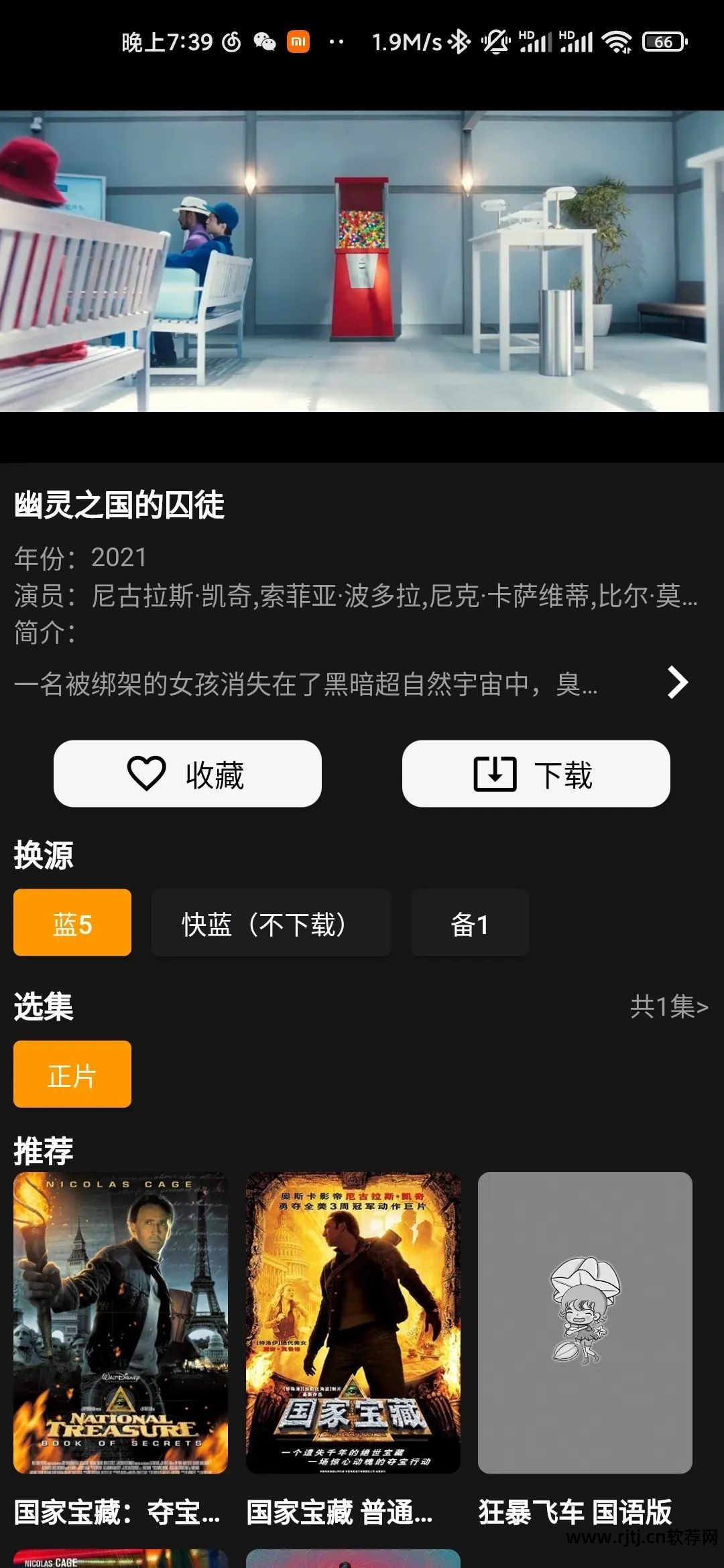Download the movie with 下载 button

coord(536,774)
